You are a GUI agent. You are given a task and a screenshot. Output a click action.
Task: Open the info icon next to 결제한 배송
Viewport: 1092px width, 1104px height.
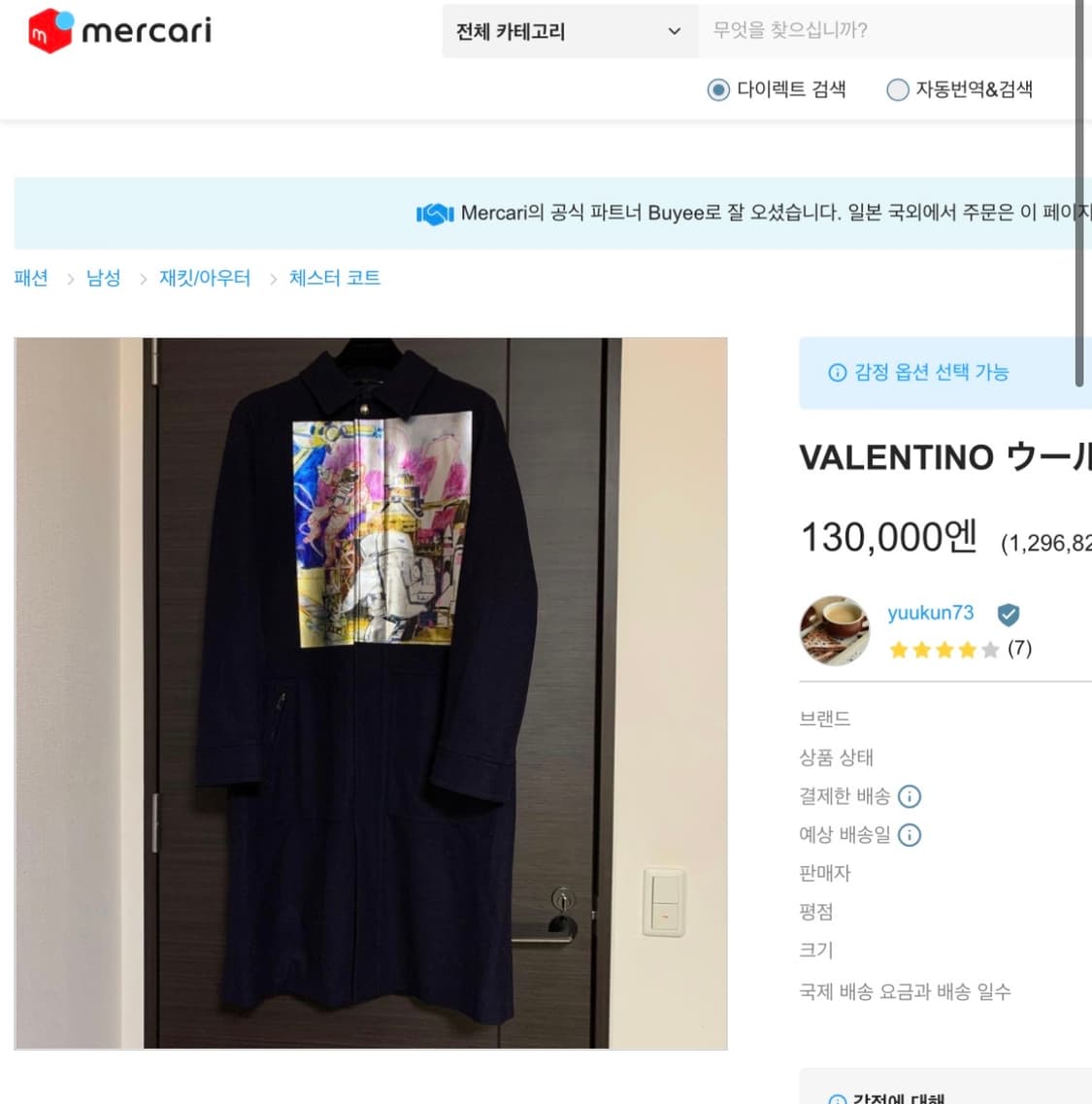click(910, 796)
